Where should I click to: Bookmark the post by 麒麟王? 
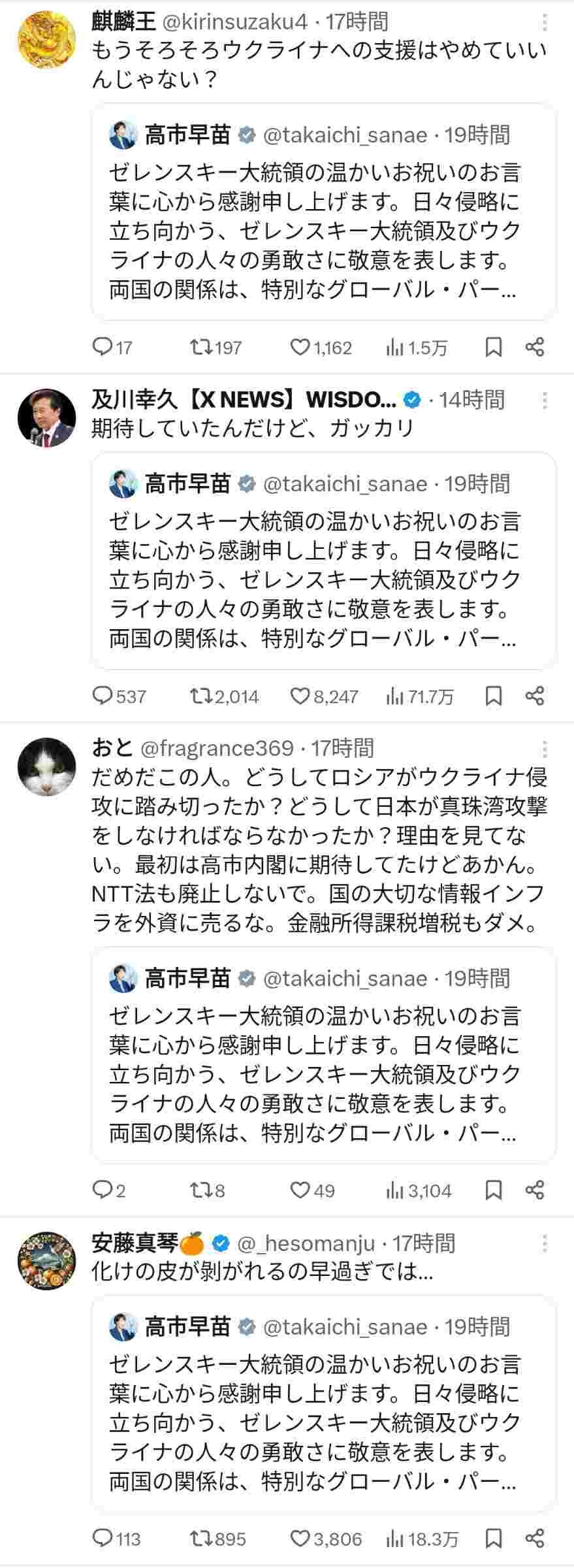(494, 347)
